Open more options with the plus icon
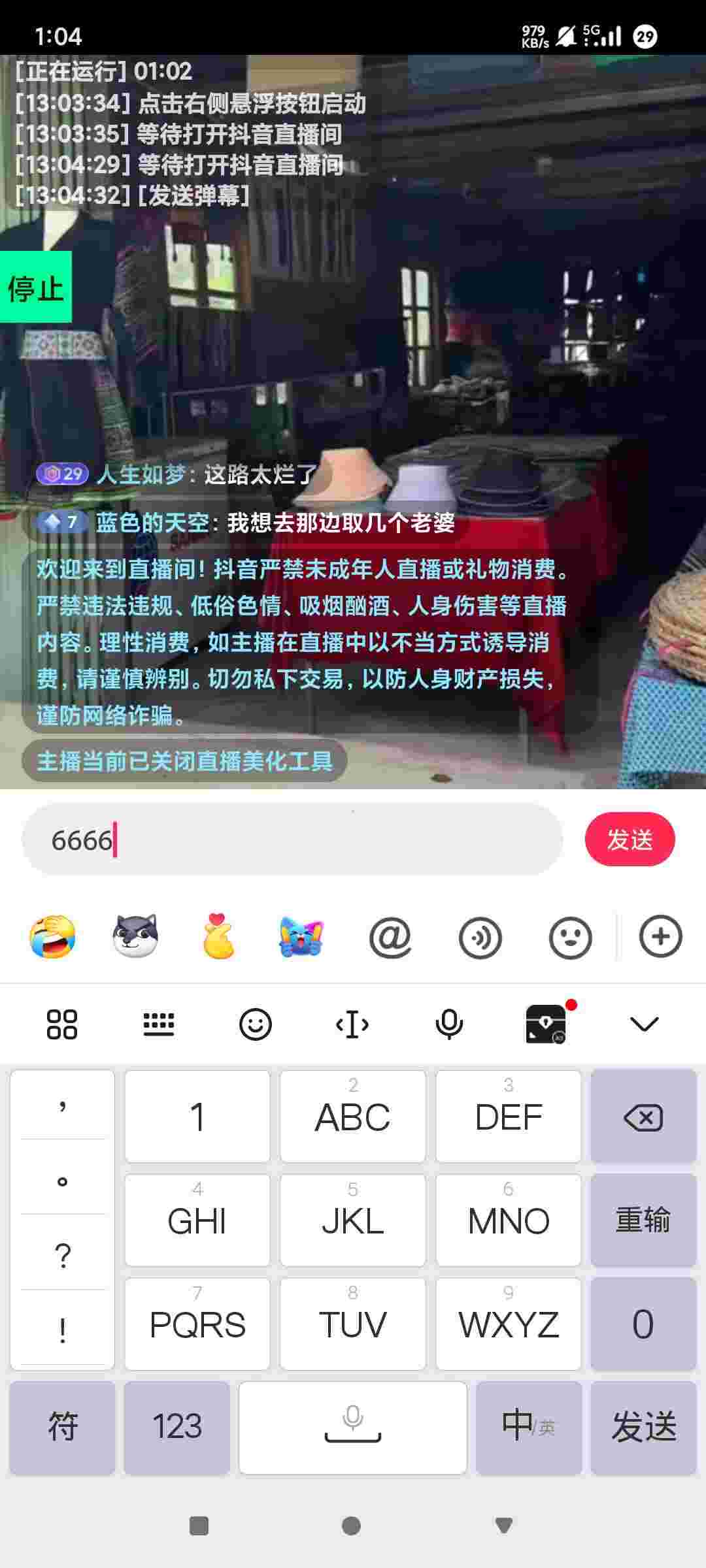 pyautogui.click(x=660, y=938)
